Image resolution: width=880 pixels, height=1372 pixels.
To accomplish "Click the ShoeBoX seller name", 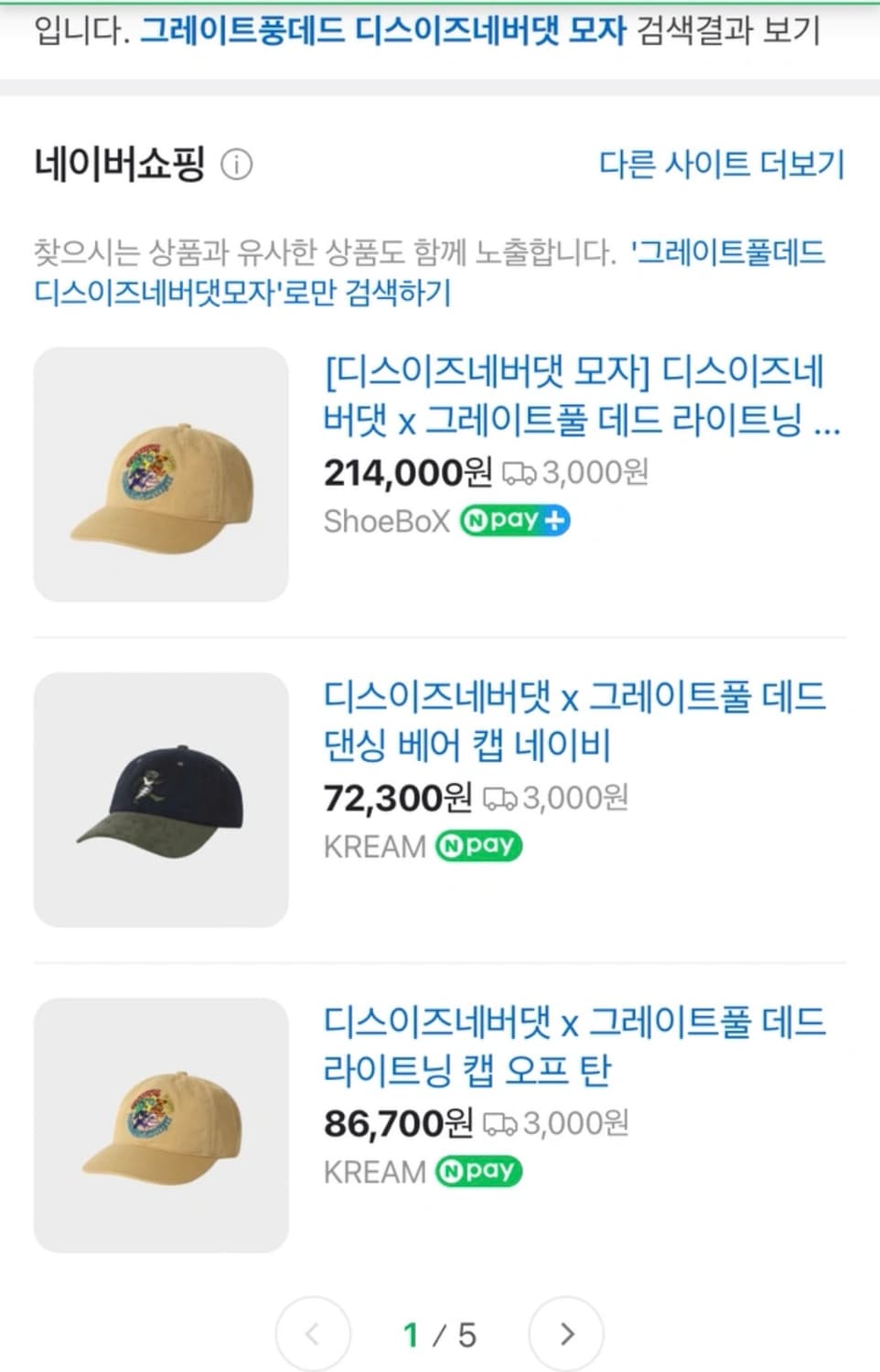I will point(387,520).
